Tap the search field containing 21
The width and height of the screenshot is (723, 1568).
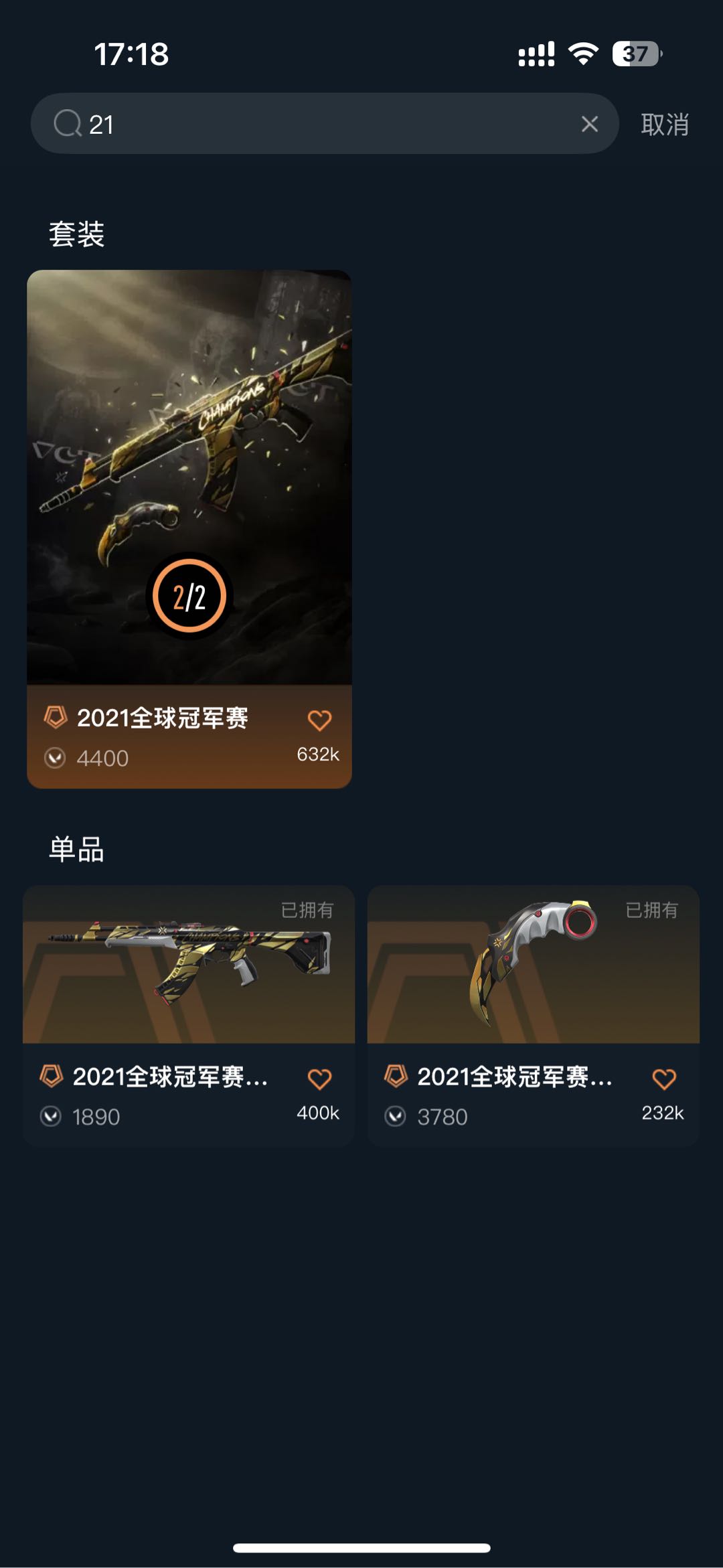324,124
